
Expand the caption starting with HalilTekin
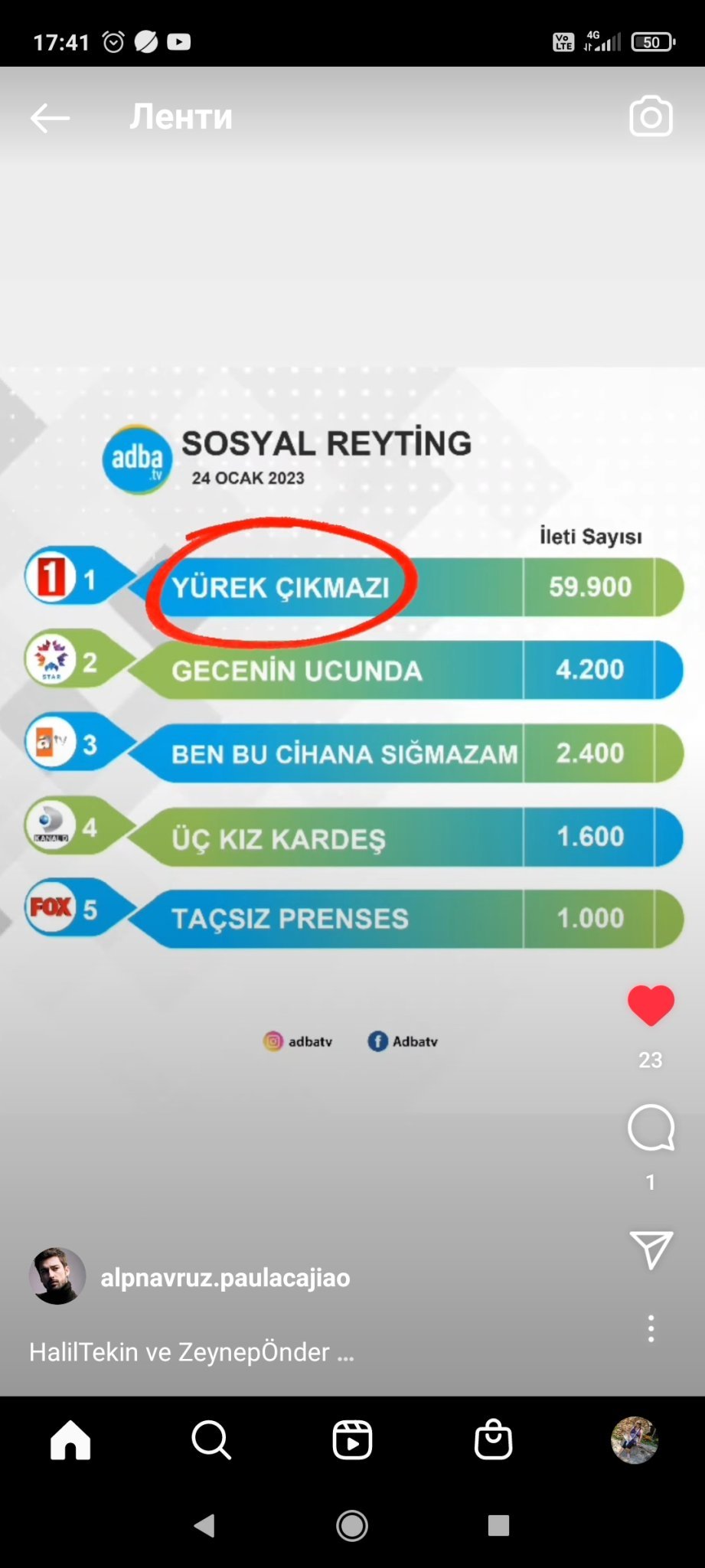point(191,1353)
